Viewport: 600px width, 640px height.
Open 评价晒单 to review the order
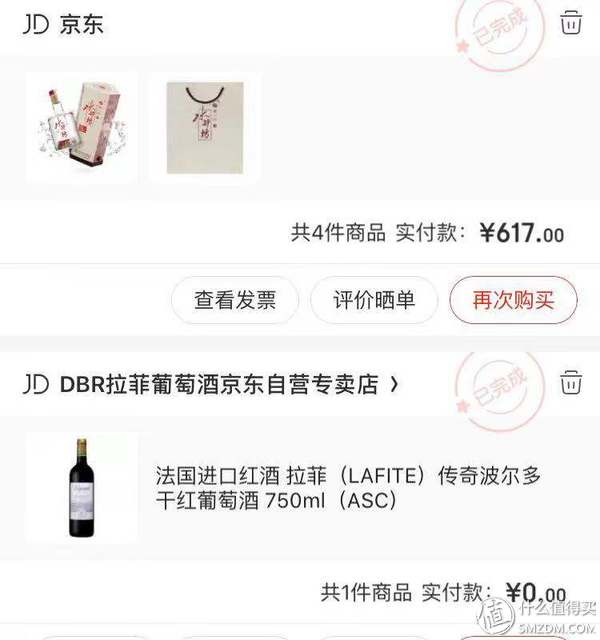coord(373,299)
